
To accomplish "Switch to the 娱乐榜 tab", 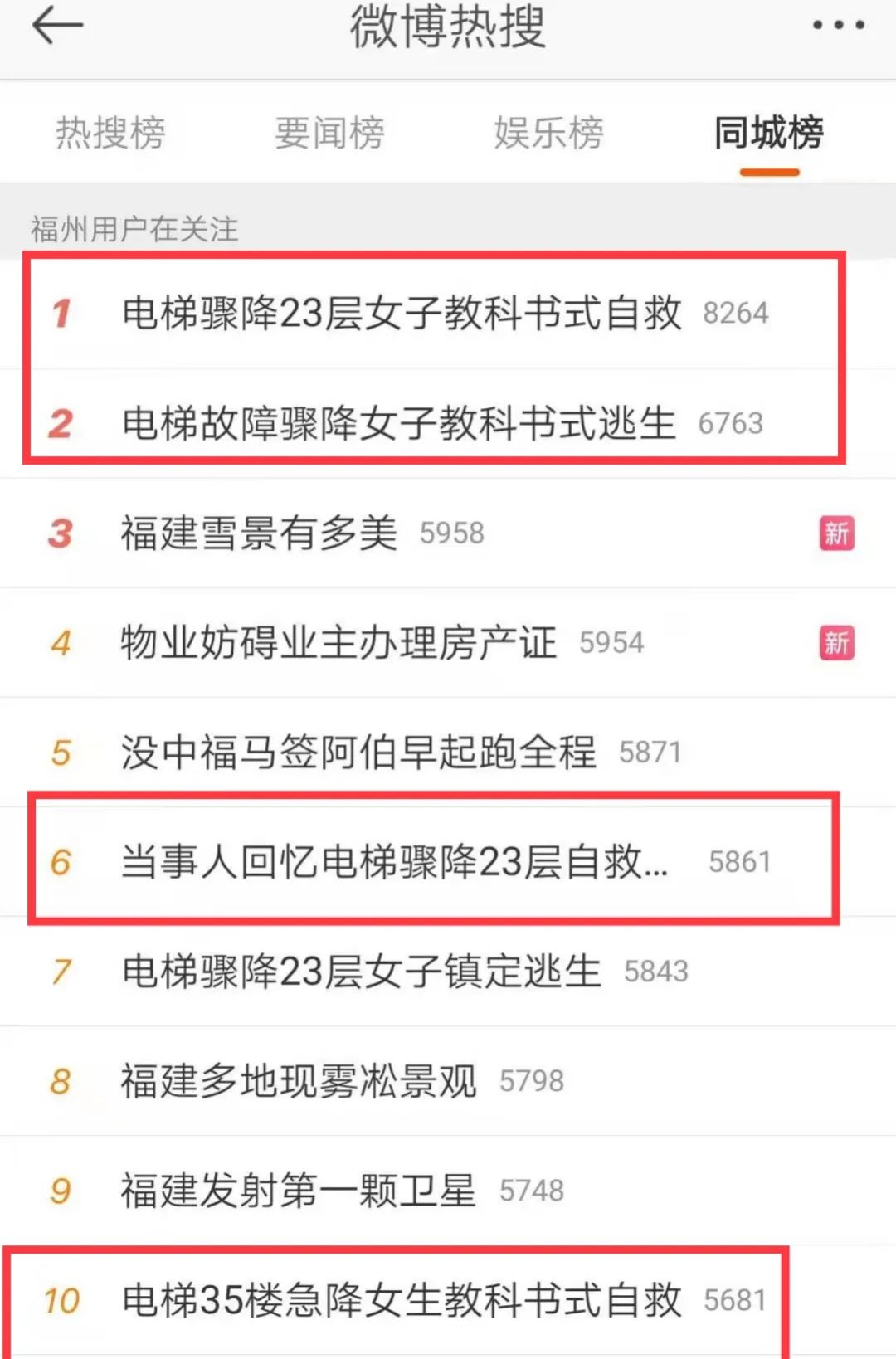I will pos(548,133).
